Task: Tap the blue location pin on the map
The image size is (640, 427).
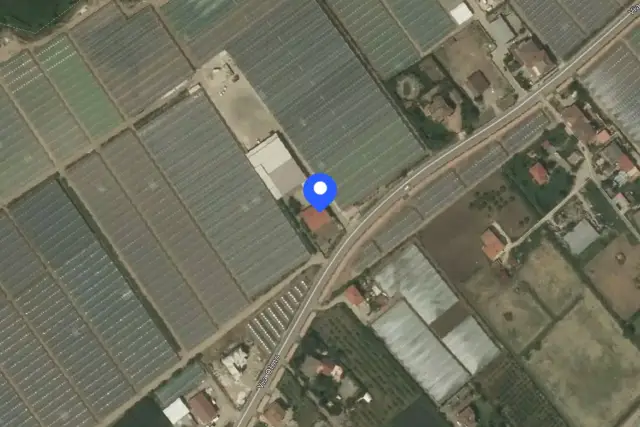Action: tap(320, 192)
